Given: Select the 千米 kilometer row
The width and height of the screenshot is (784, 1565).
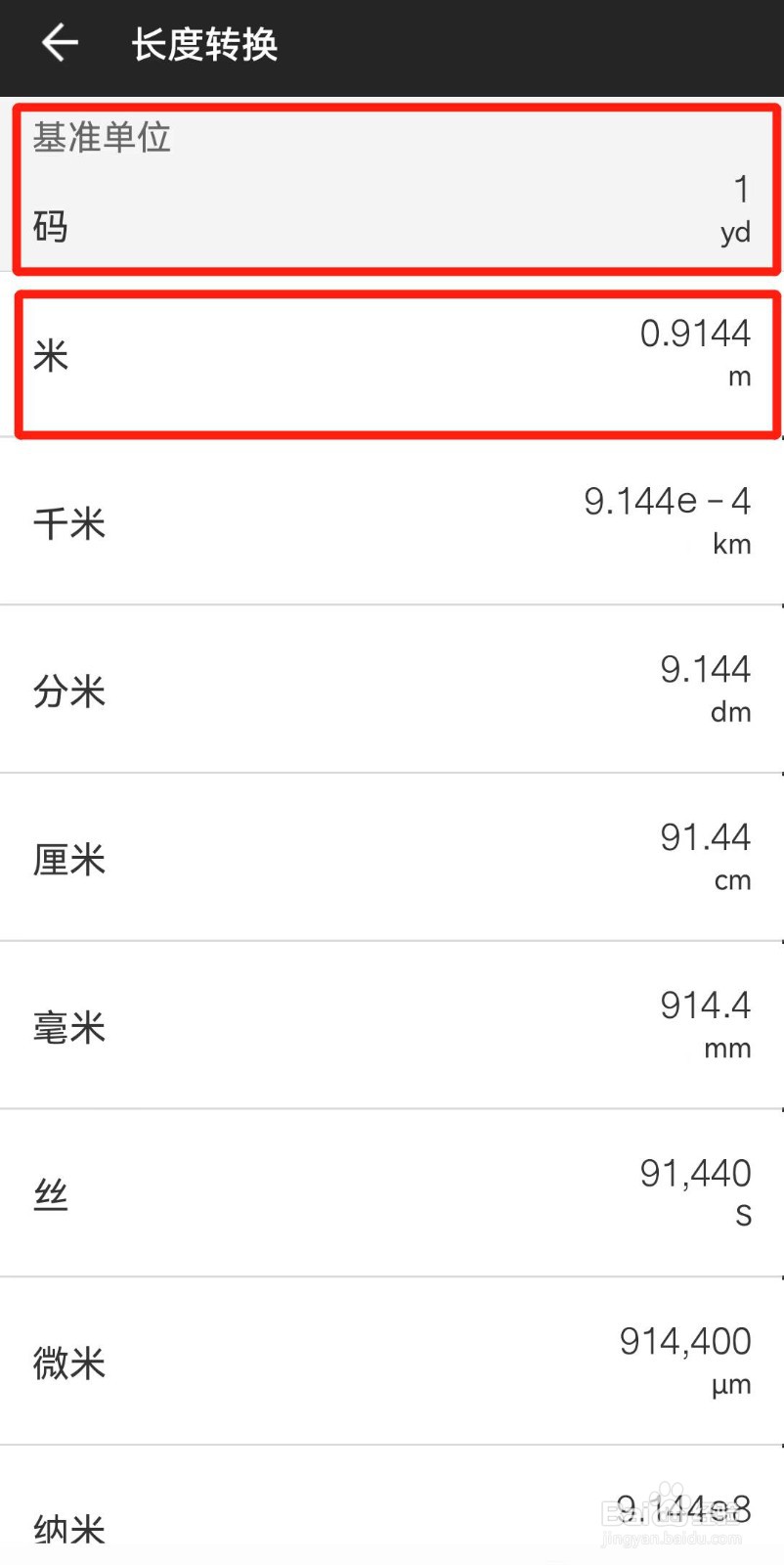Looking at the screenshot, I should pyautogui.click(x=391, y=523).
